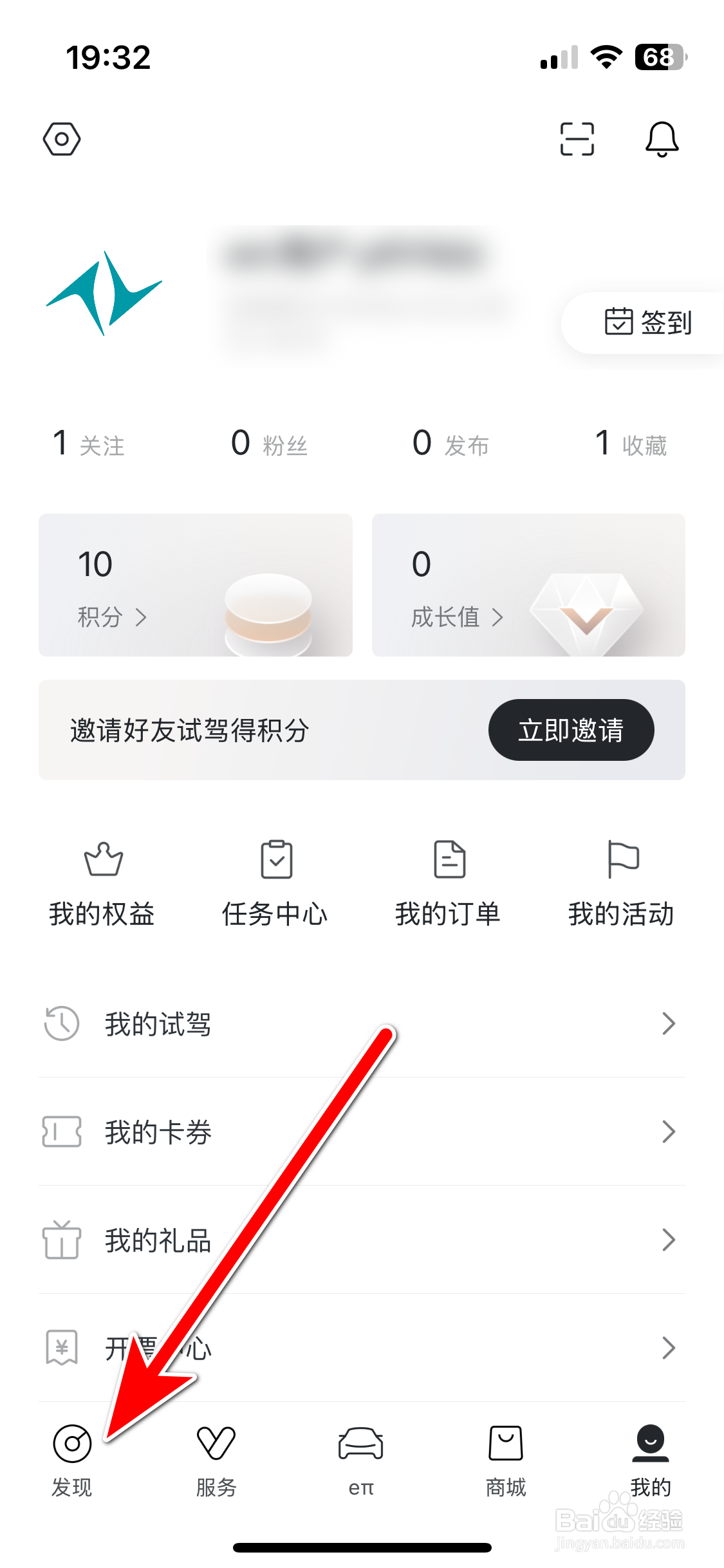Click the gift box icon beside 我的礼品
The height and width of the screenshot is (1568, 724).
click(x=60, y=1240)
